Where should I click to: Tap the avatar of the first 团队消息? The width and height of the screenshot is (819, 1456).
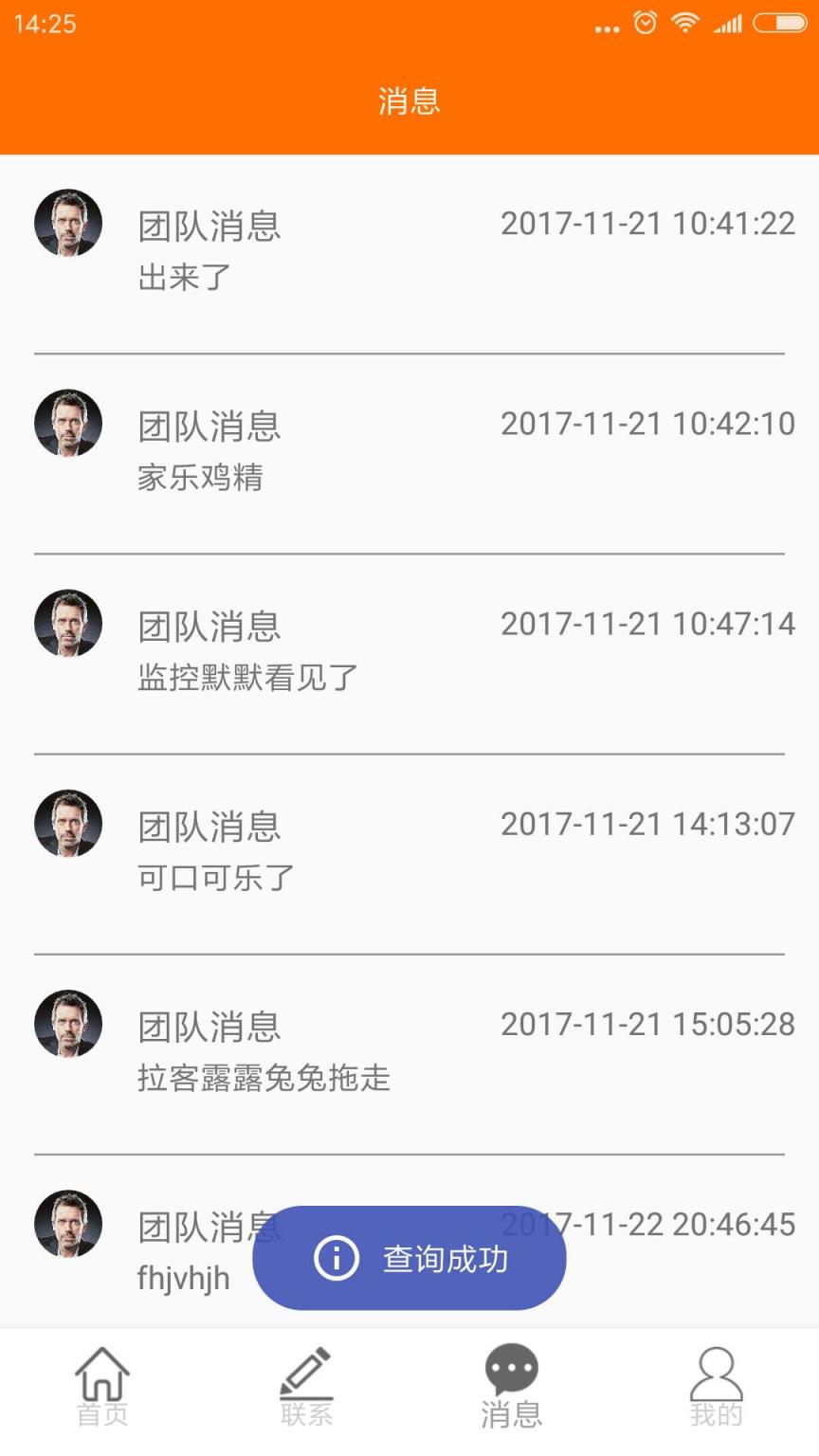pyautogui.click(x=66, y=224)
